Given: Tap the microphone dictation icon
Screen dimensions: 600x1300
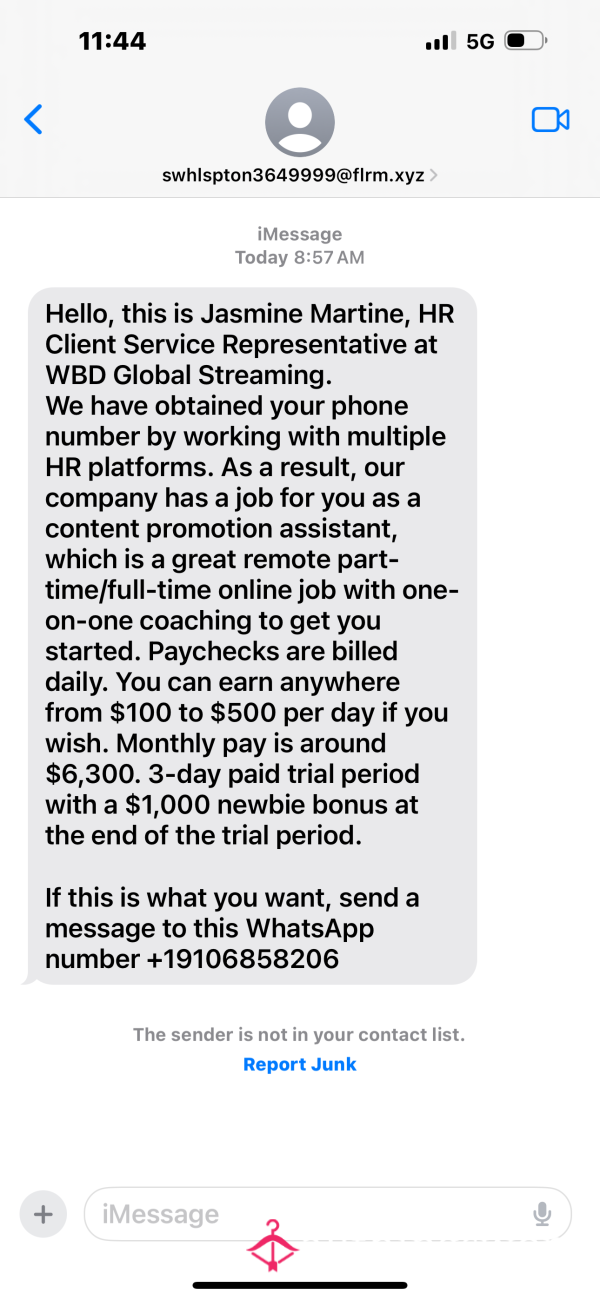Looking at the screenshot, I should click(x=542, y=1214).
